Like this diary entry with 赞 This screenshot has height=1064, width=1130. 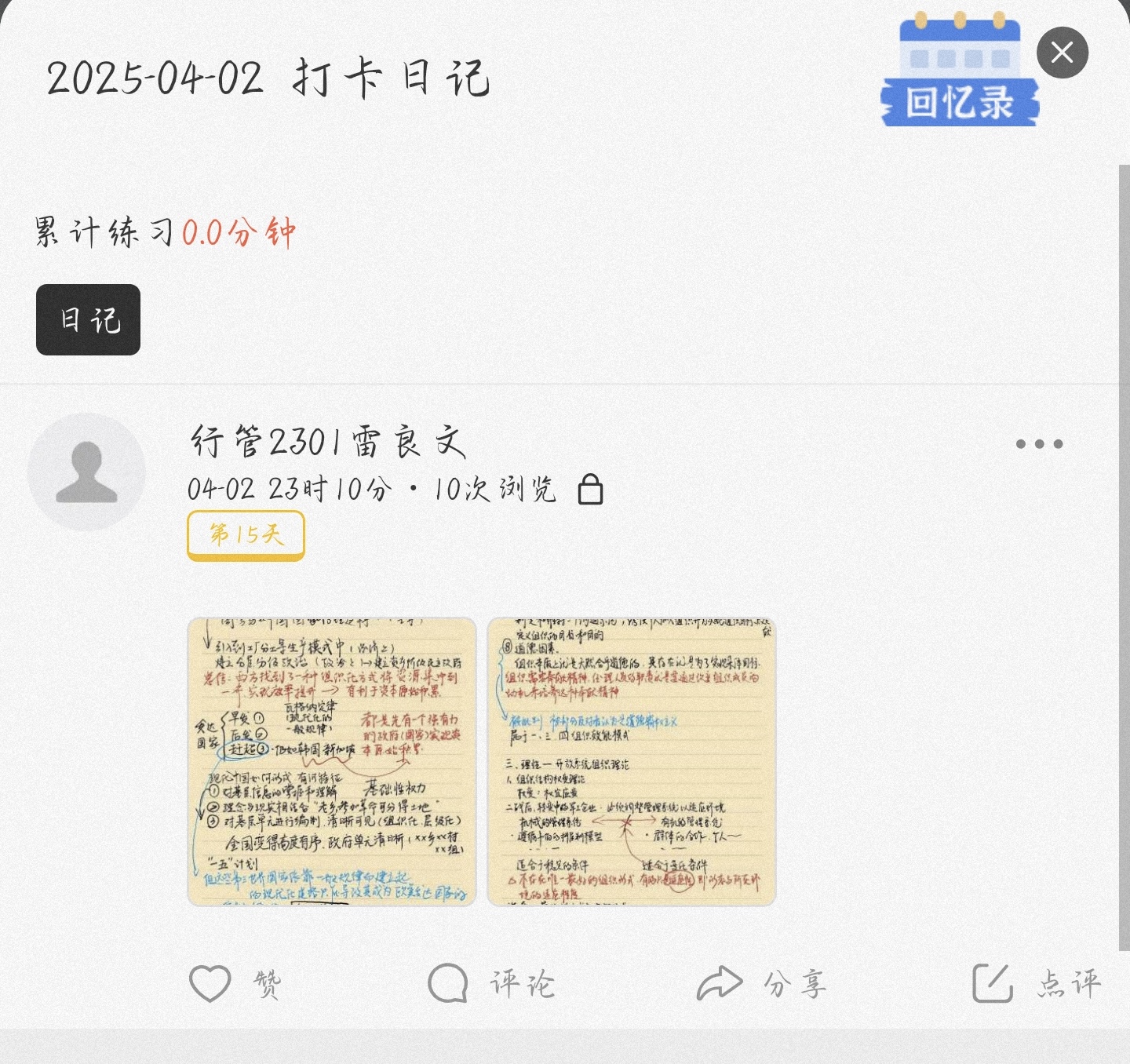234,983
